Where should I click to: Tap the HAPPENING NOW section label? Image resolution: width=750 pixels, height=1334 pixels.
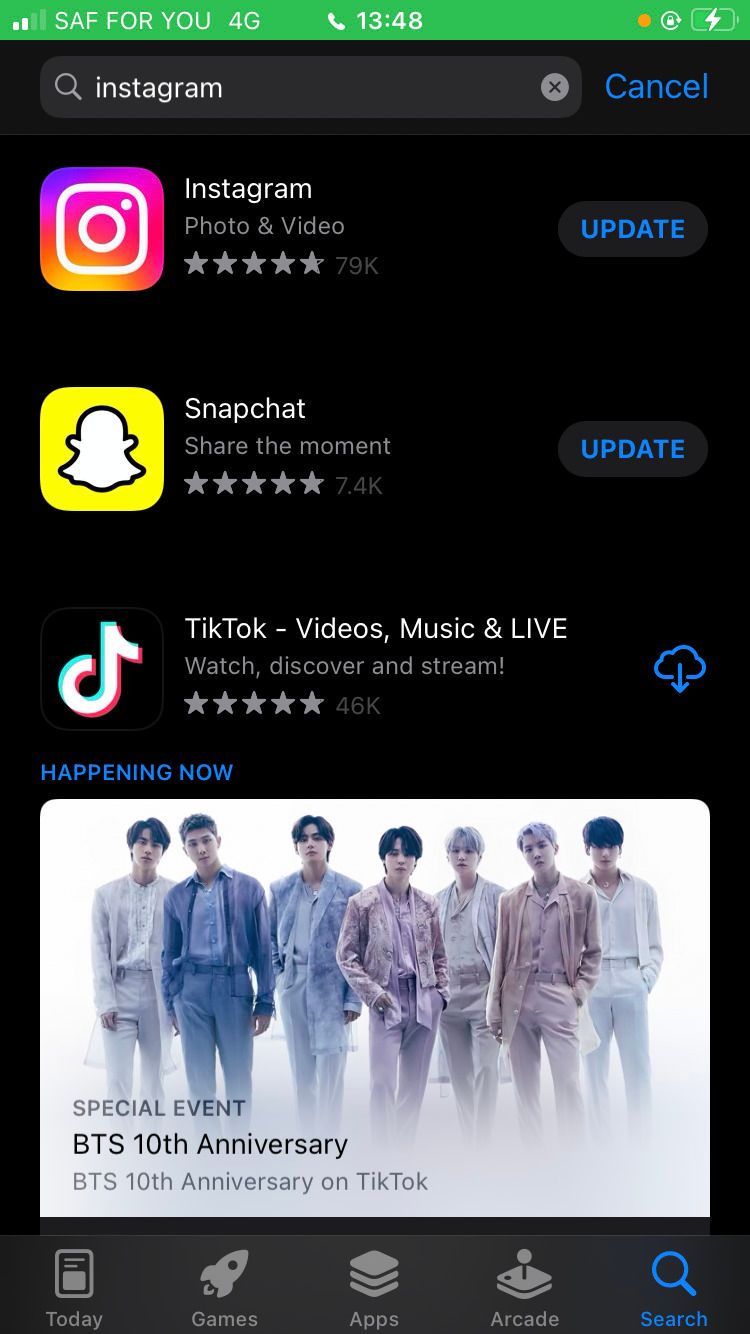136,771
